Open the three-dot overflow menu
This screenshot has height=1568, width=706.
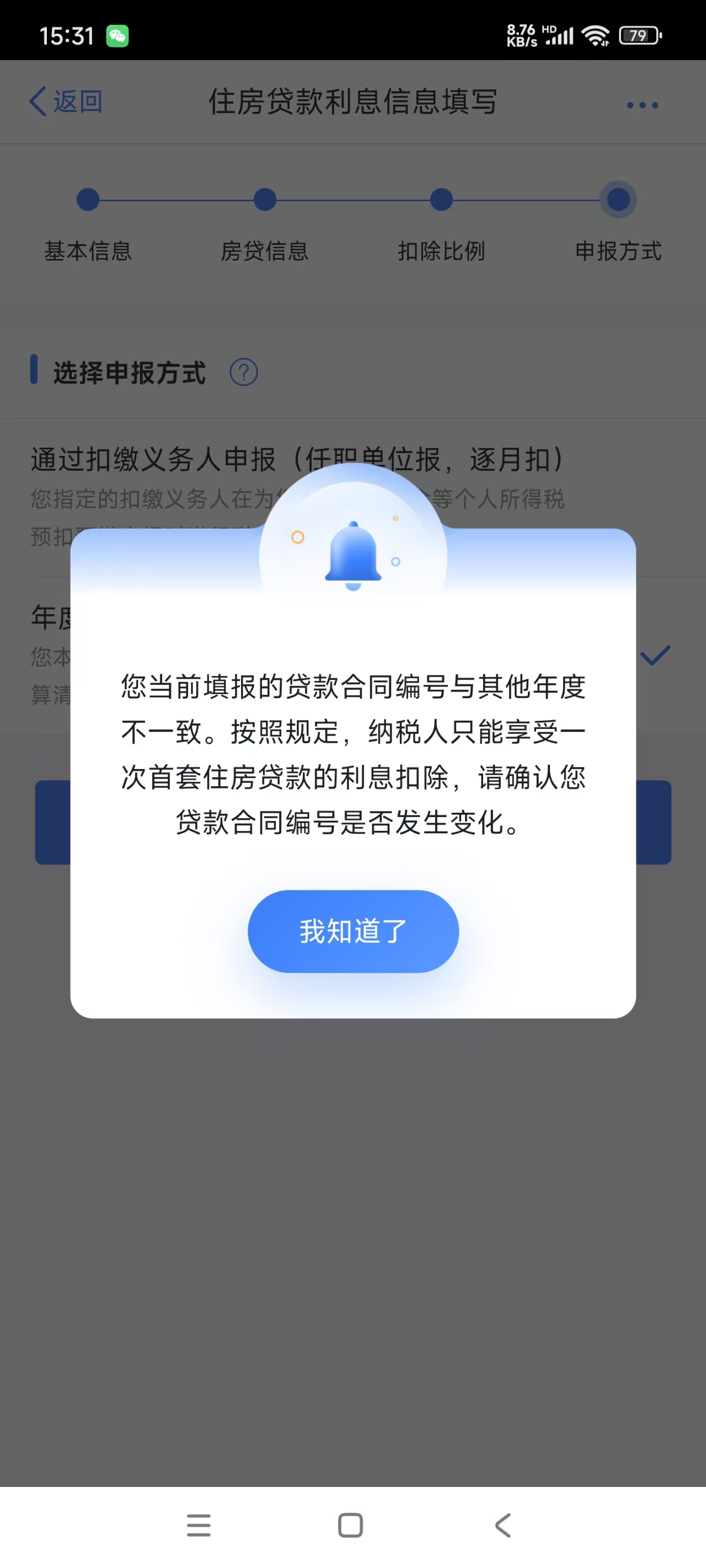coord(642,105)
